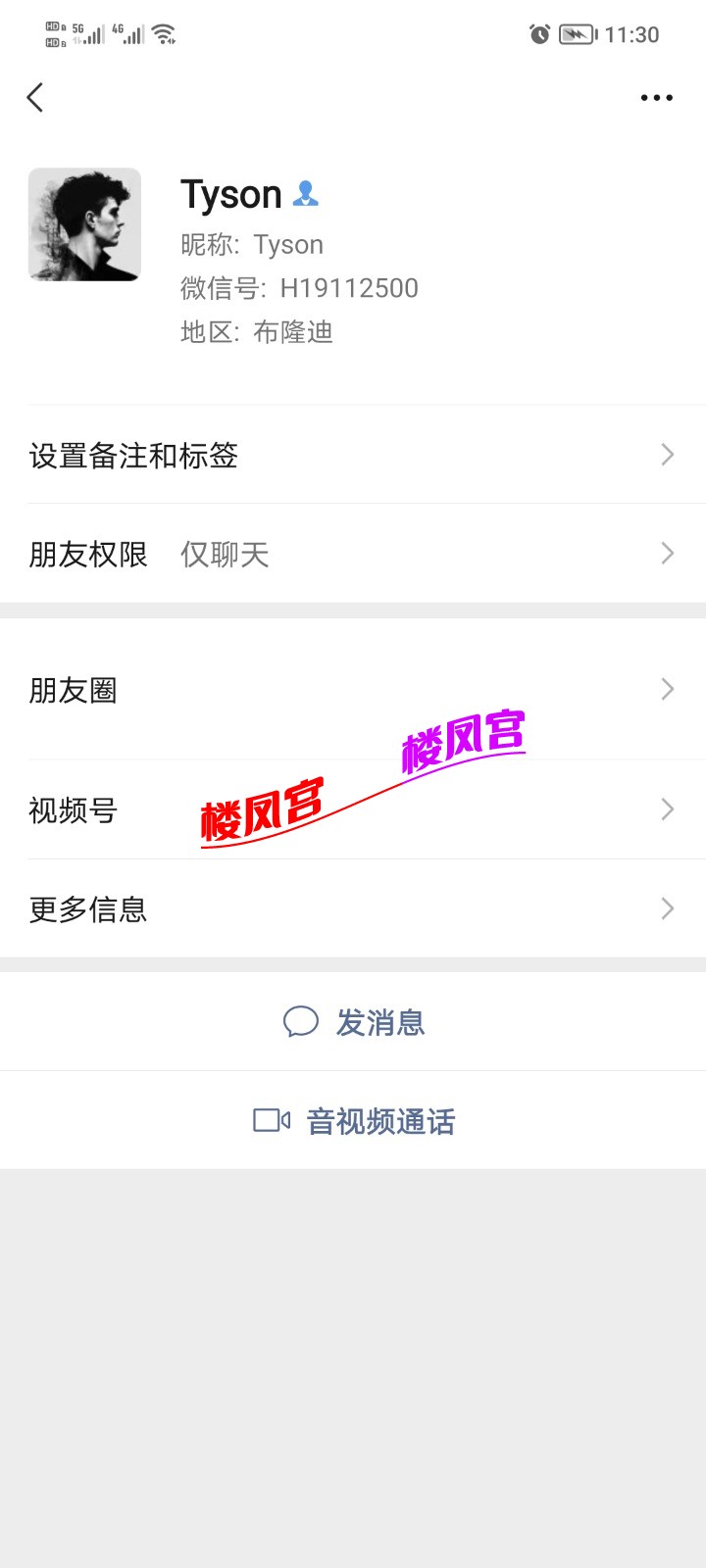706x1568 pixels.
Task: Open the three-dot more options menu
Action: point(655,97)
